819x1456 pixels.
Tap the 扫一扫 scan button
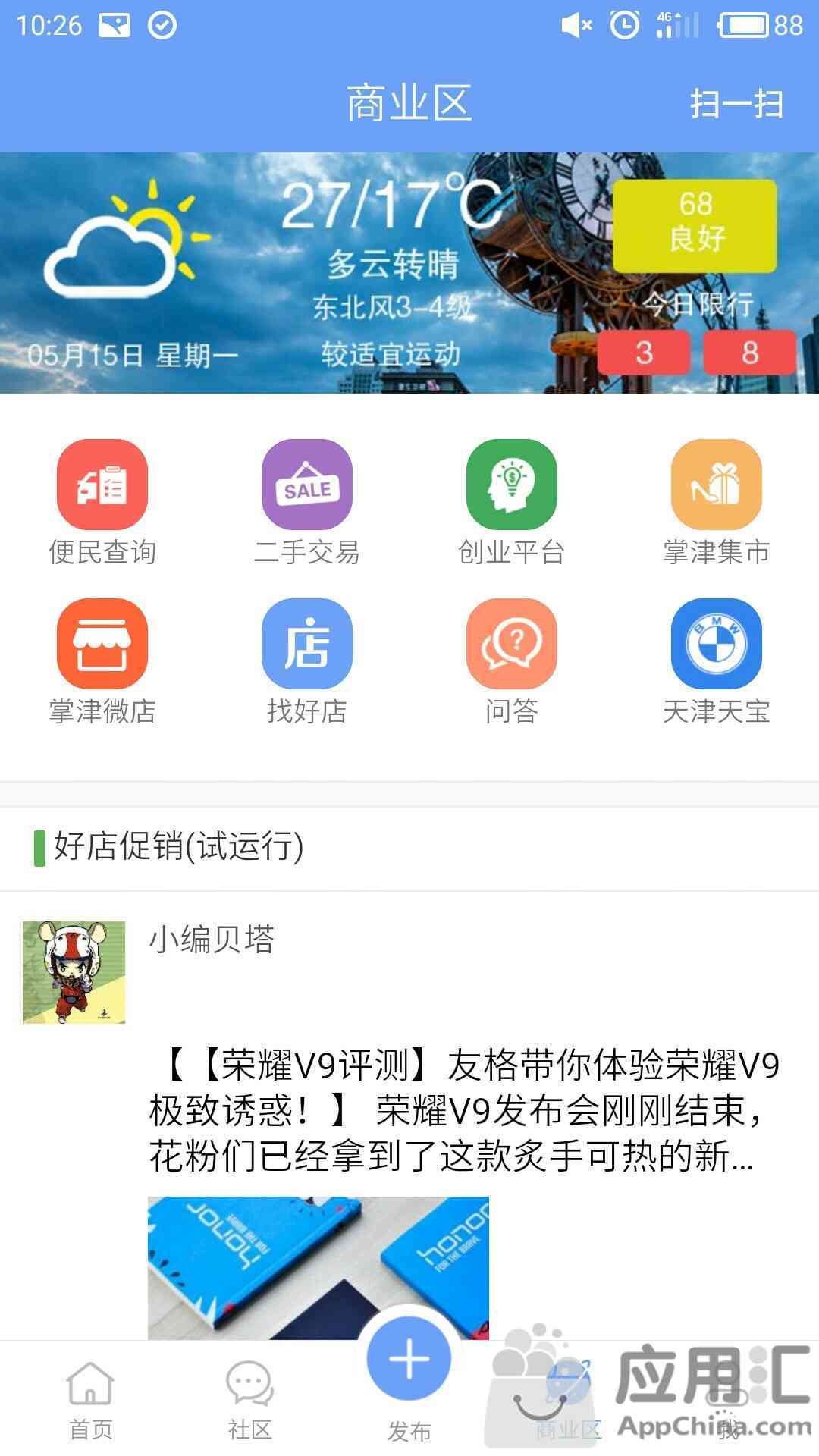click(736, 104)
